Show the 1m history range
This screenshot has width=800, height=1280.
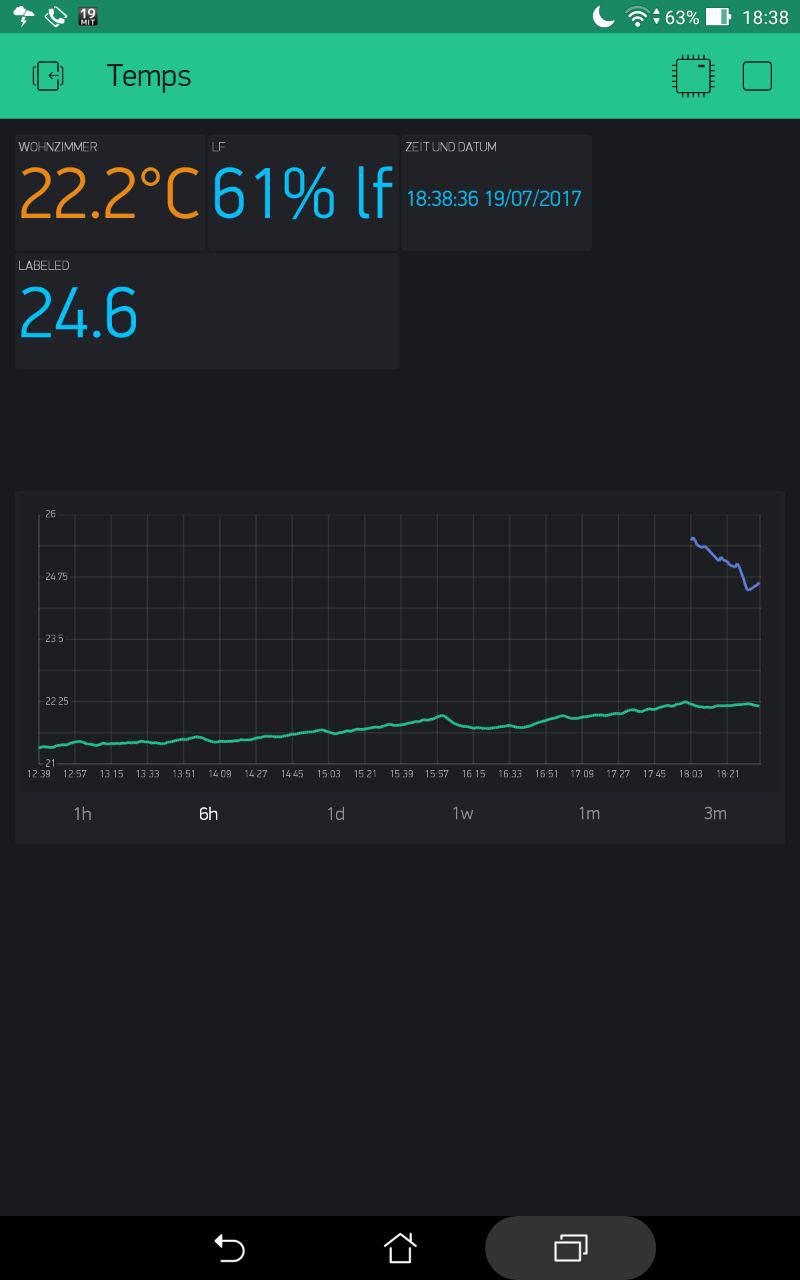pos(589,814)
